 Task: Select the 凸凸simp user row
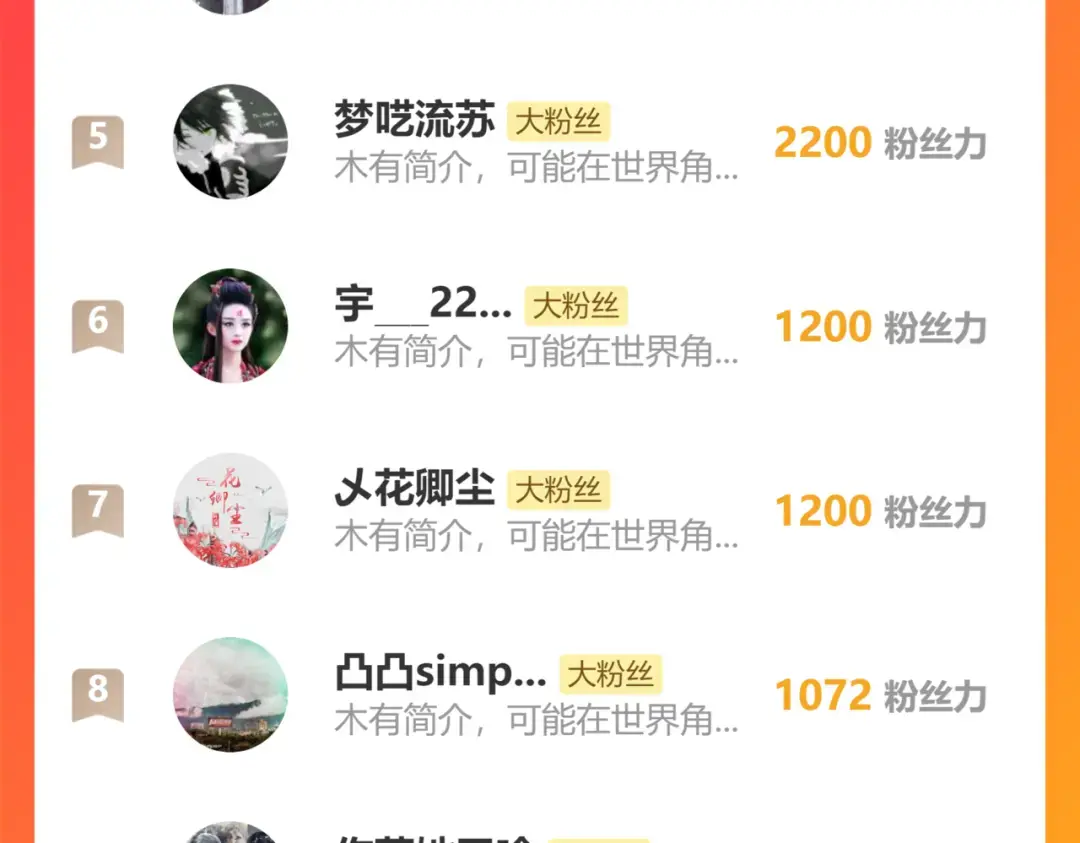[536, 694]
